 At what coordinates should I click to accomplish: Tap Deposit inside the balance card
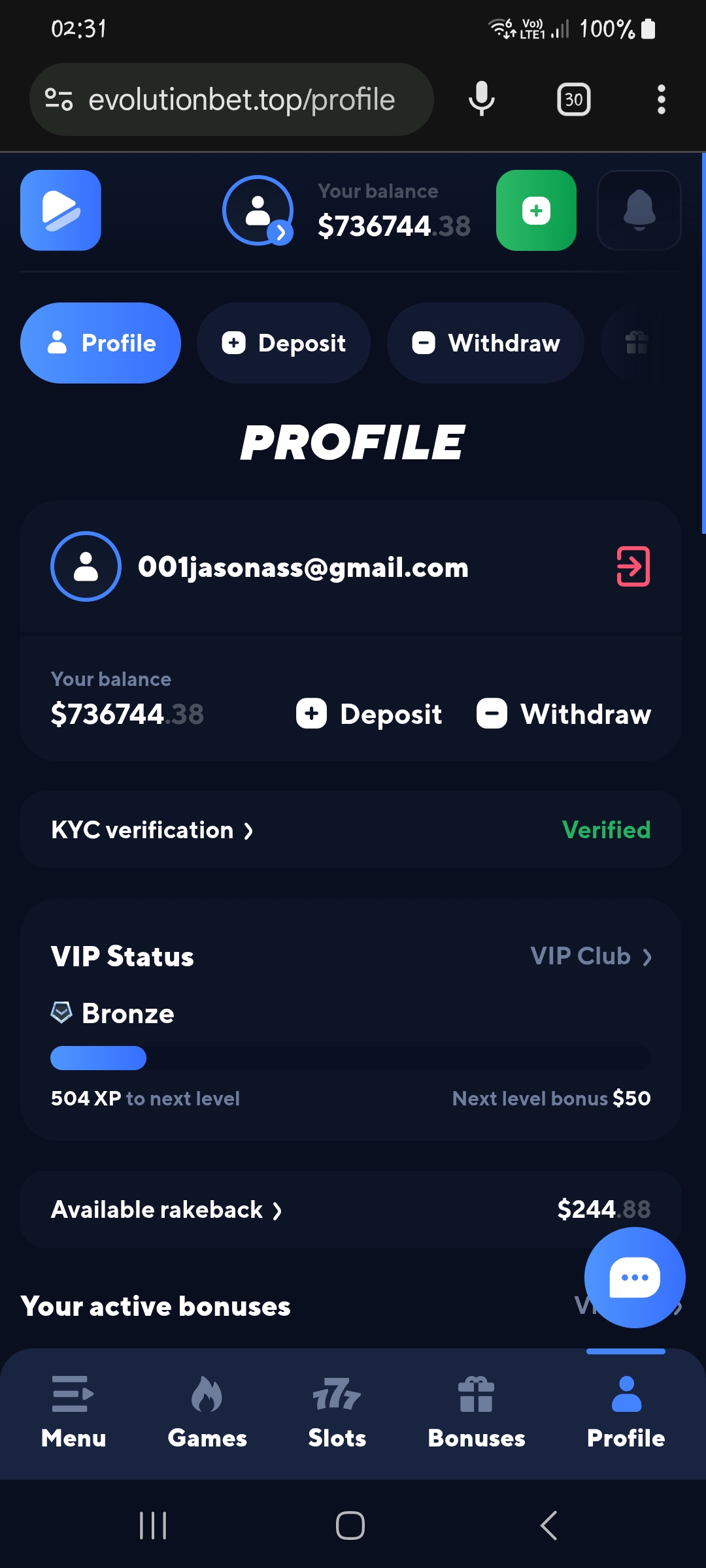tap(369, 714)
